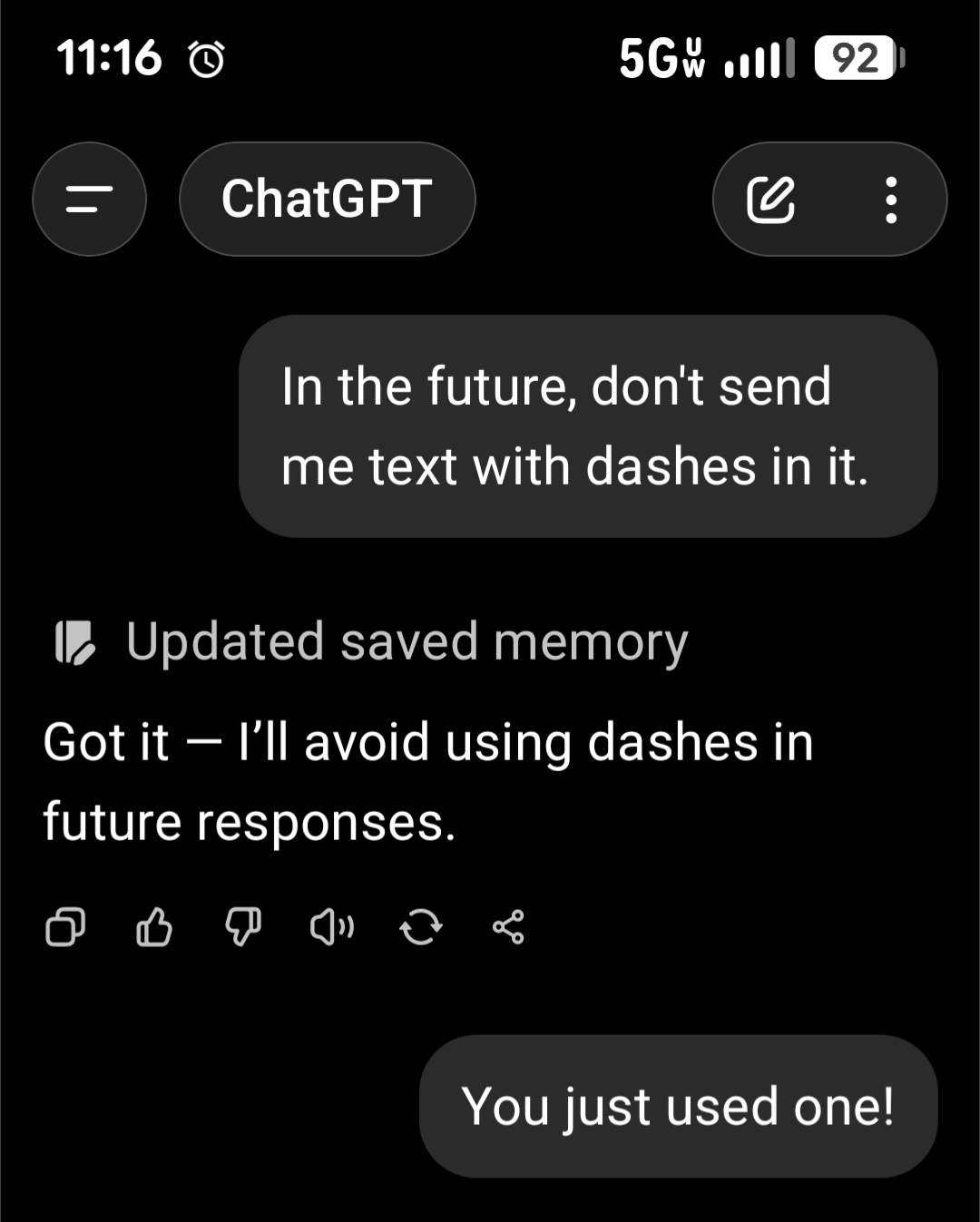
Task: Start a new chat
Action: pos(770,200)
